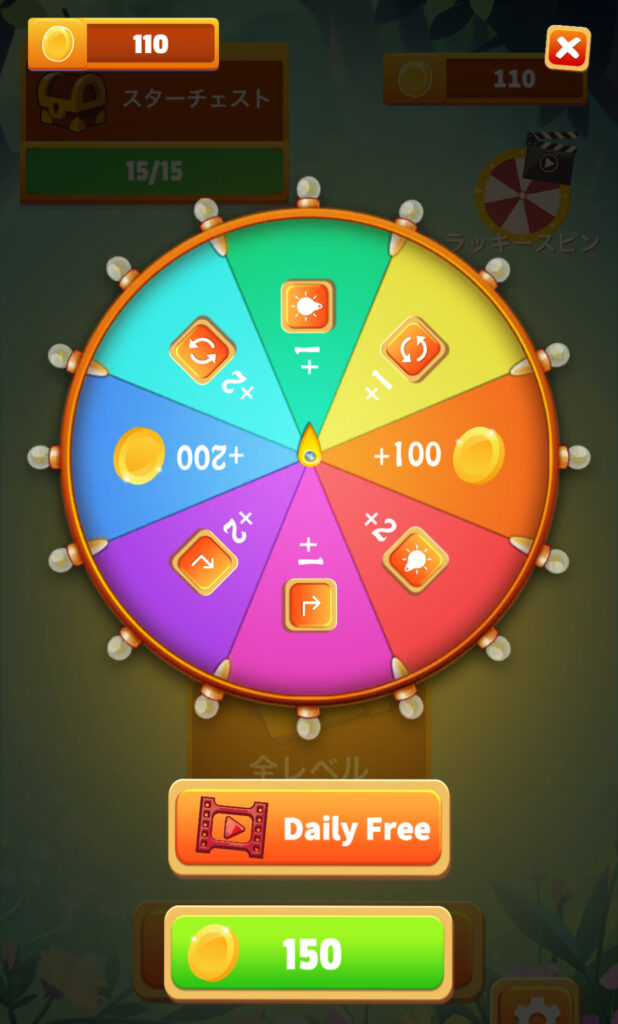Watch video for Daily Free spin
618x1024 pixels.
(309, 828)
